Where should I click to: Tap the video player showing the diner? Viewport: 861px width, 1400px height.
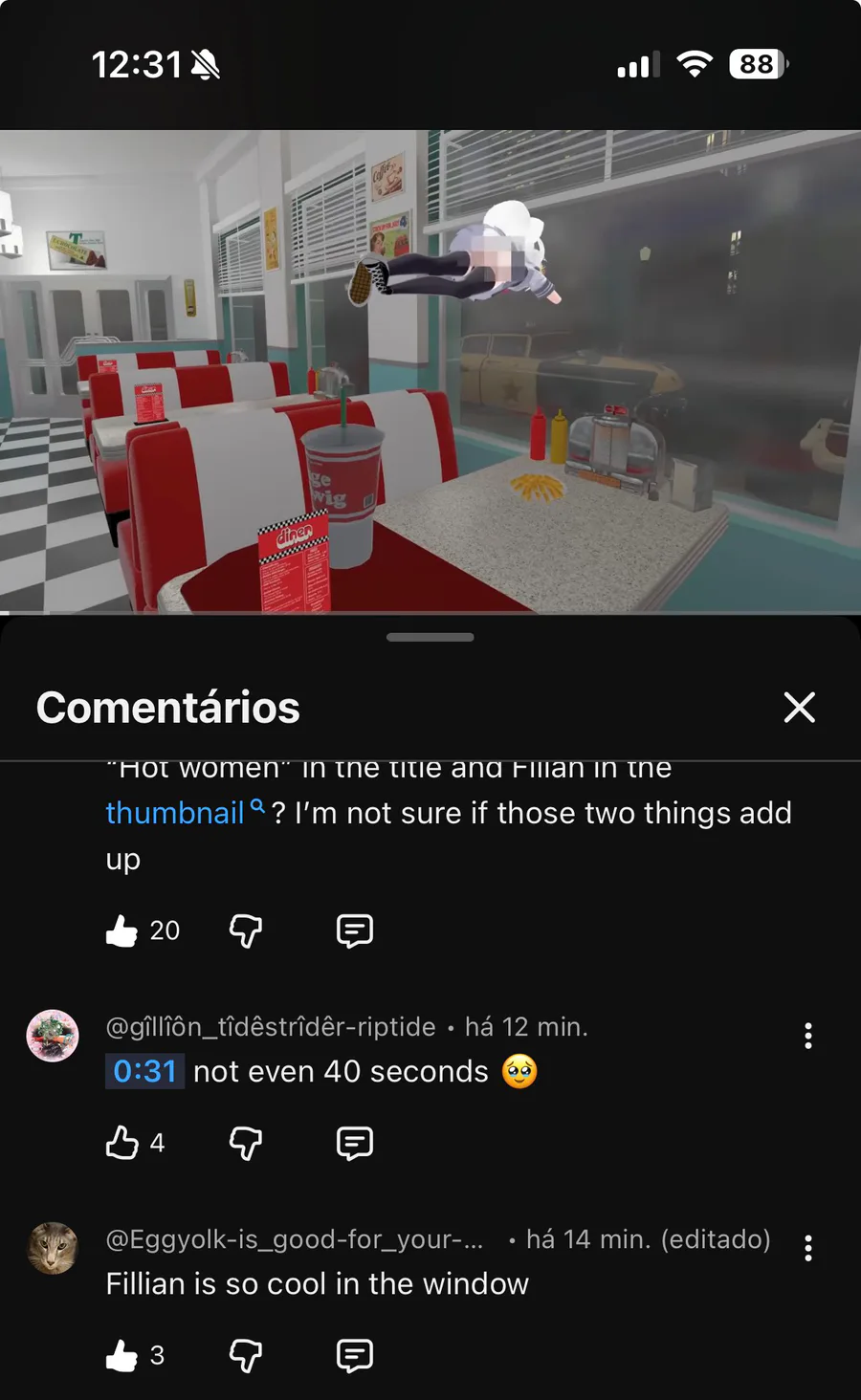[x=430, y=371]
